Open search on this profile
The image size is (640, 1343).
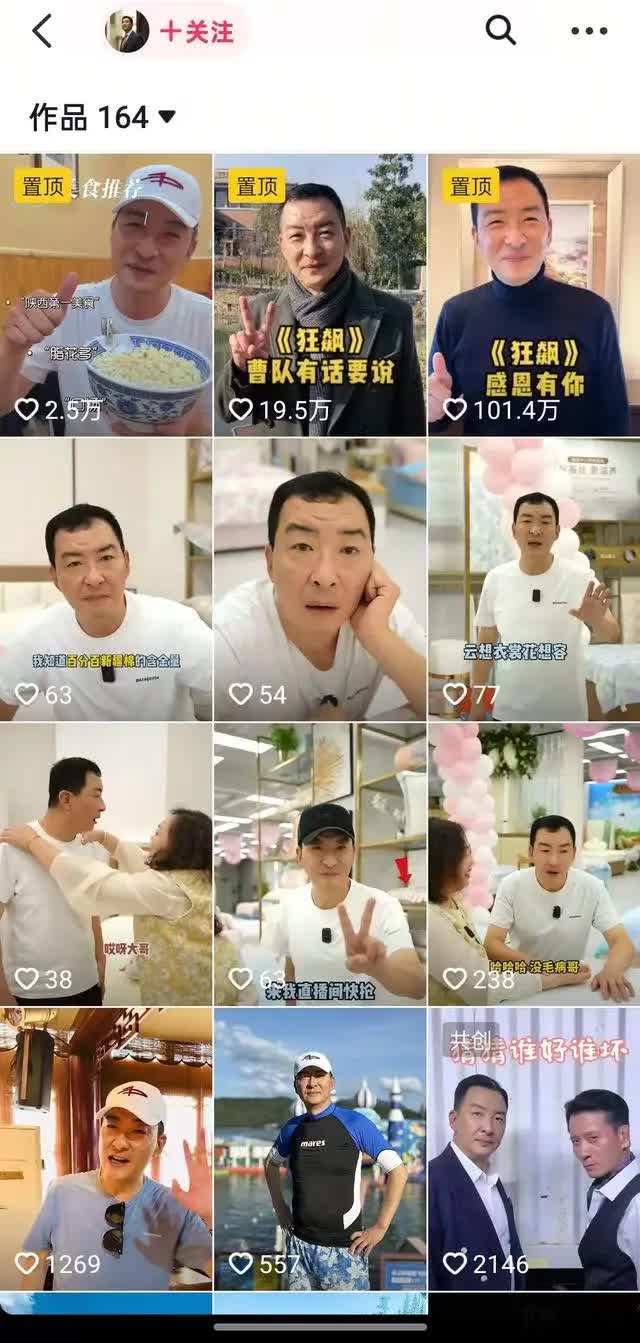coord(500,31)
